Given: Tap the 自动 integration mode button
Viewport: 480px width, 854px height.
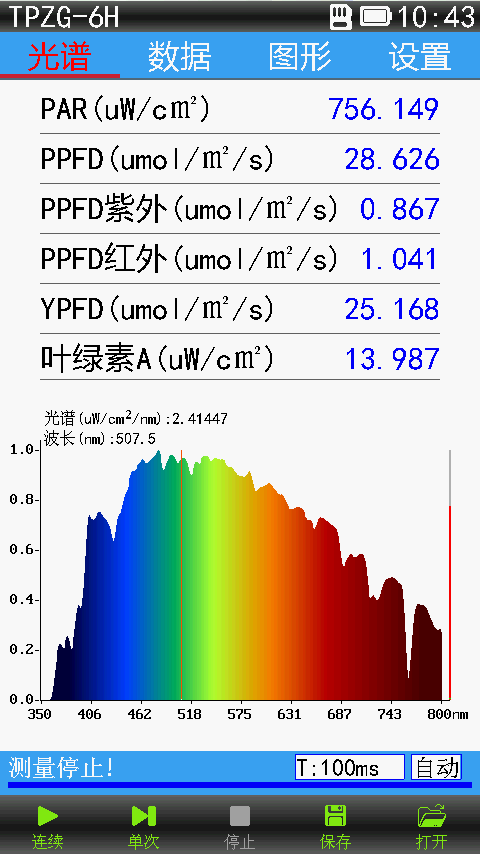Looking at the screenshot, I should [x=436, y=768].
